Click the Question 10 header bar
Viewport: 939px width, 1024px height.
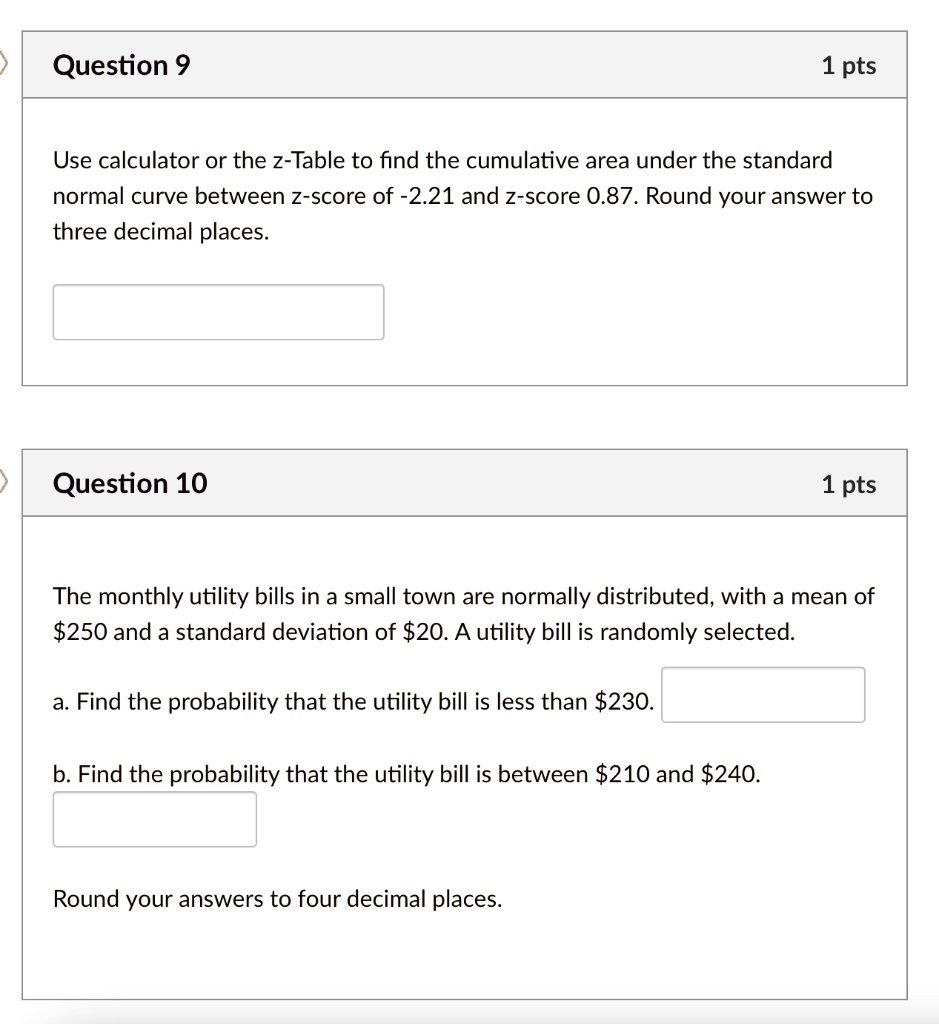coord(465,483)
